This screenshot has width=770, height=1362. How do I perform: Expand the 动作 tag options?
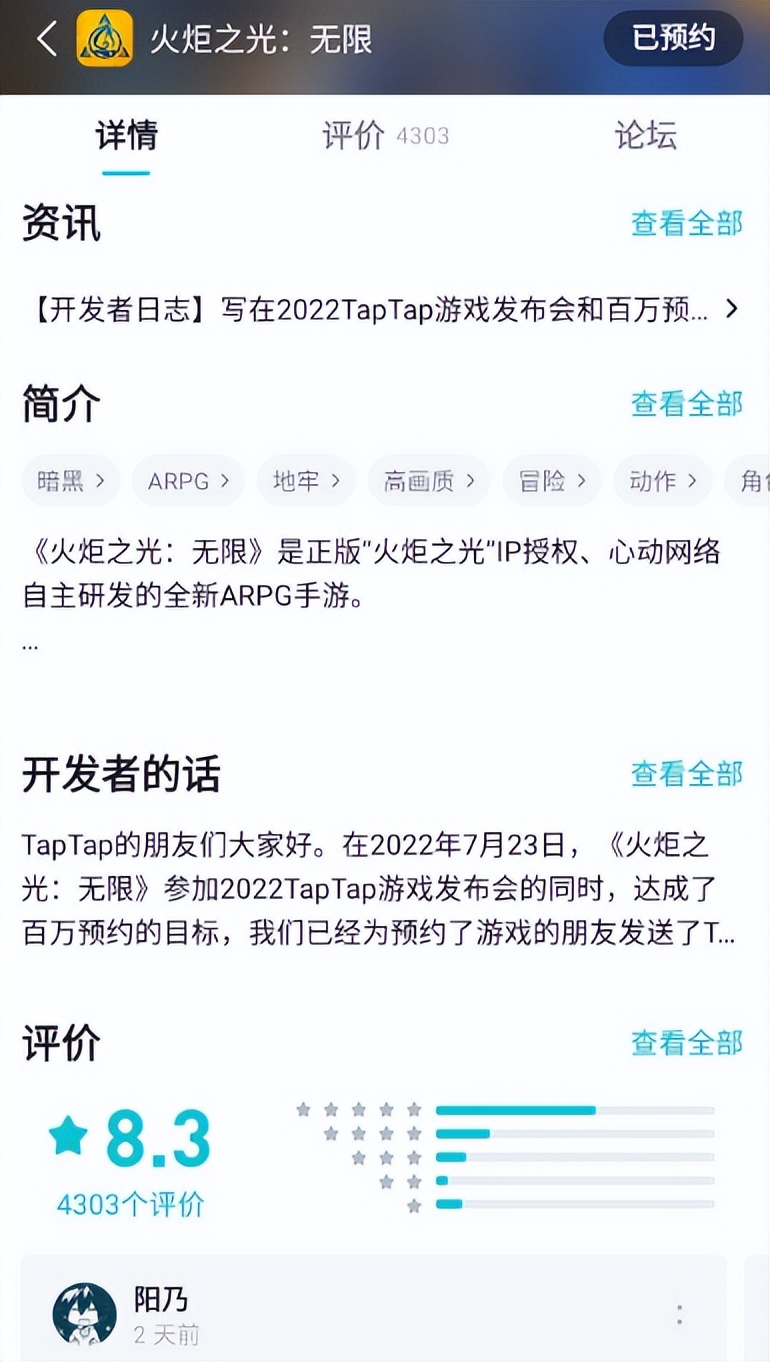662,481
